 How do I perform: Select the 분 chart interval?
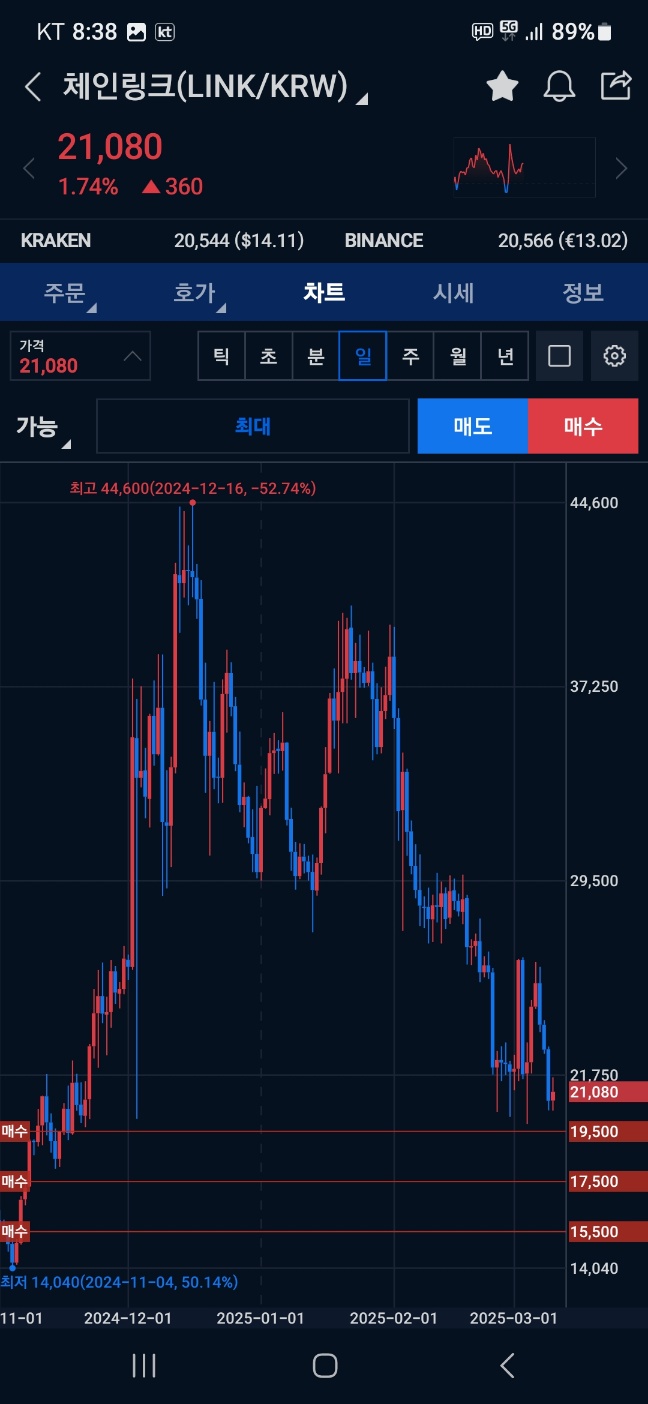pyautogui.click(x=316, y=356)
